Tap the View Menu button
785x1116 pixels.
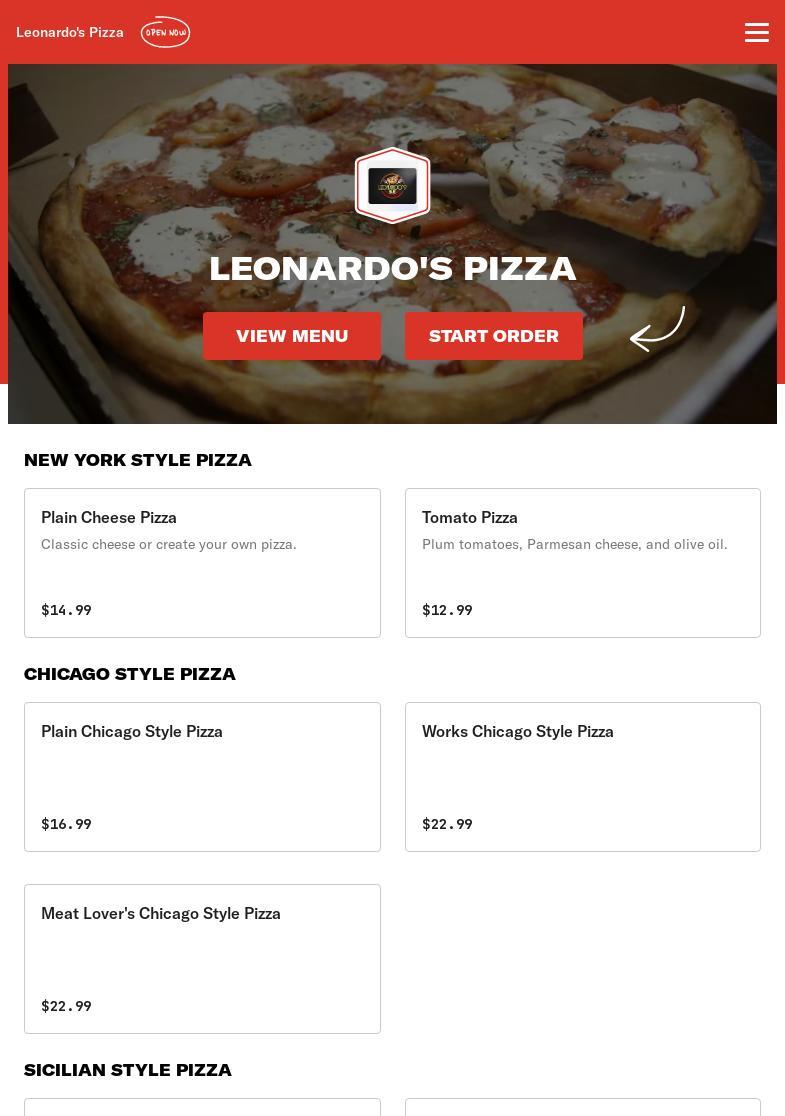pyautogui.click(x=292, y=336)
